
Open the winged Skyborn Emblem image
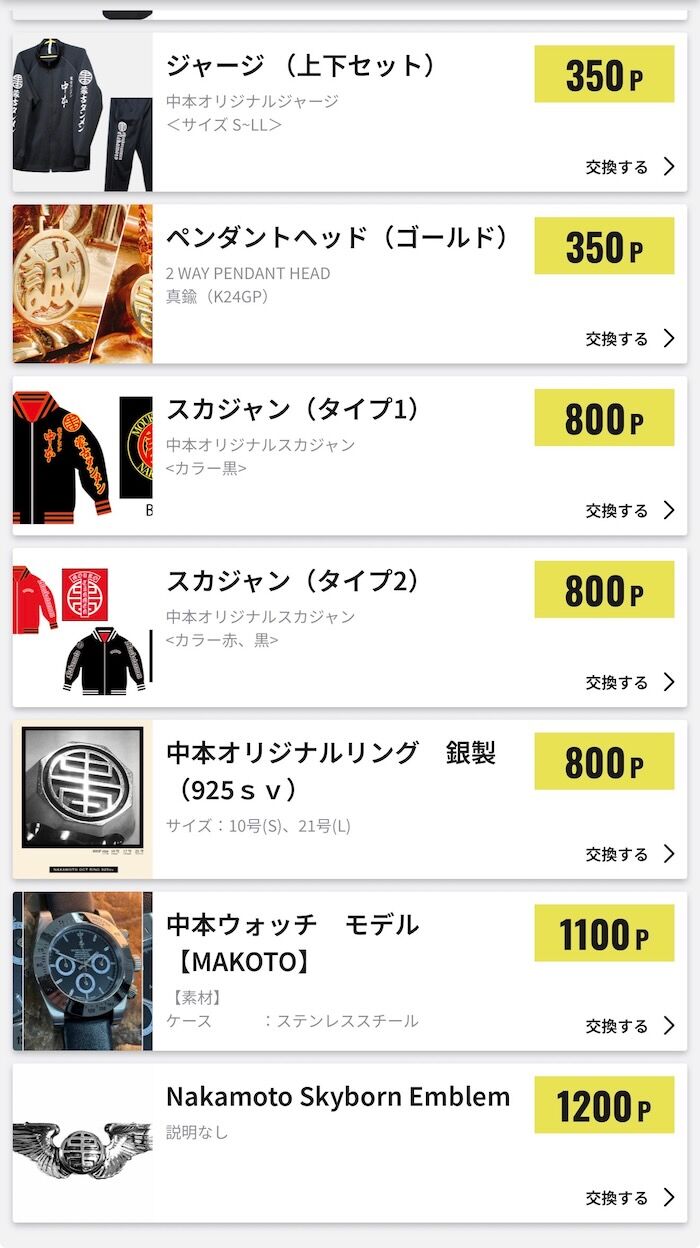pos(83,1144)
